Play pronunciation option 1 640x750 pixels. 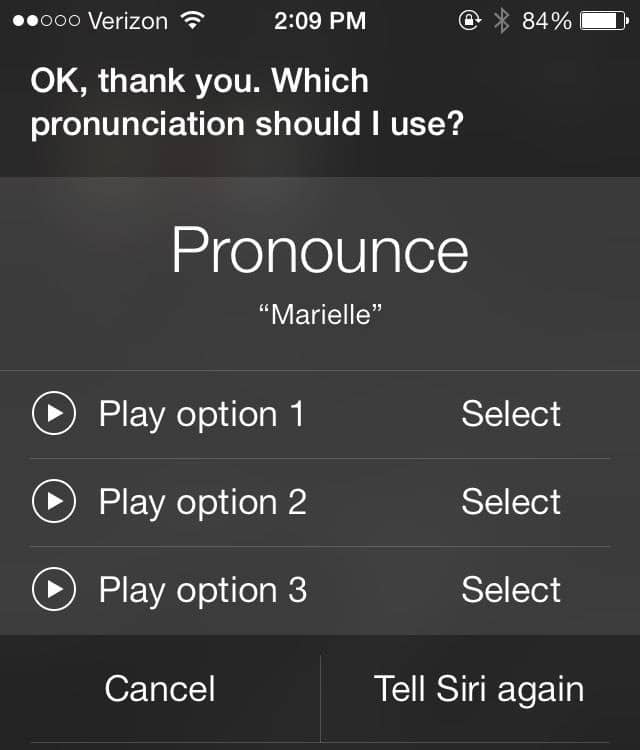tap(54, 414)
